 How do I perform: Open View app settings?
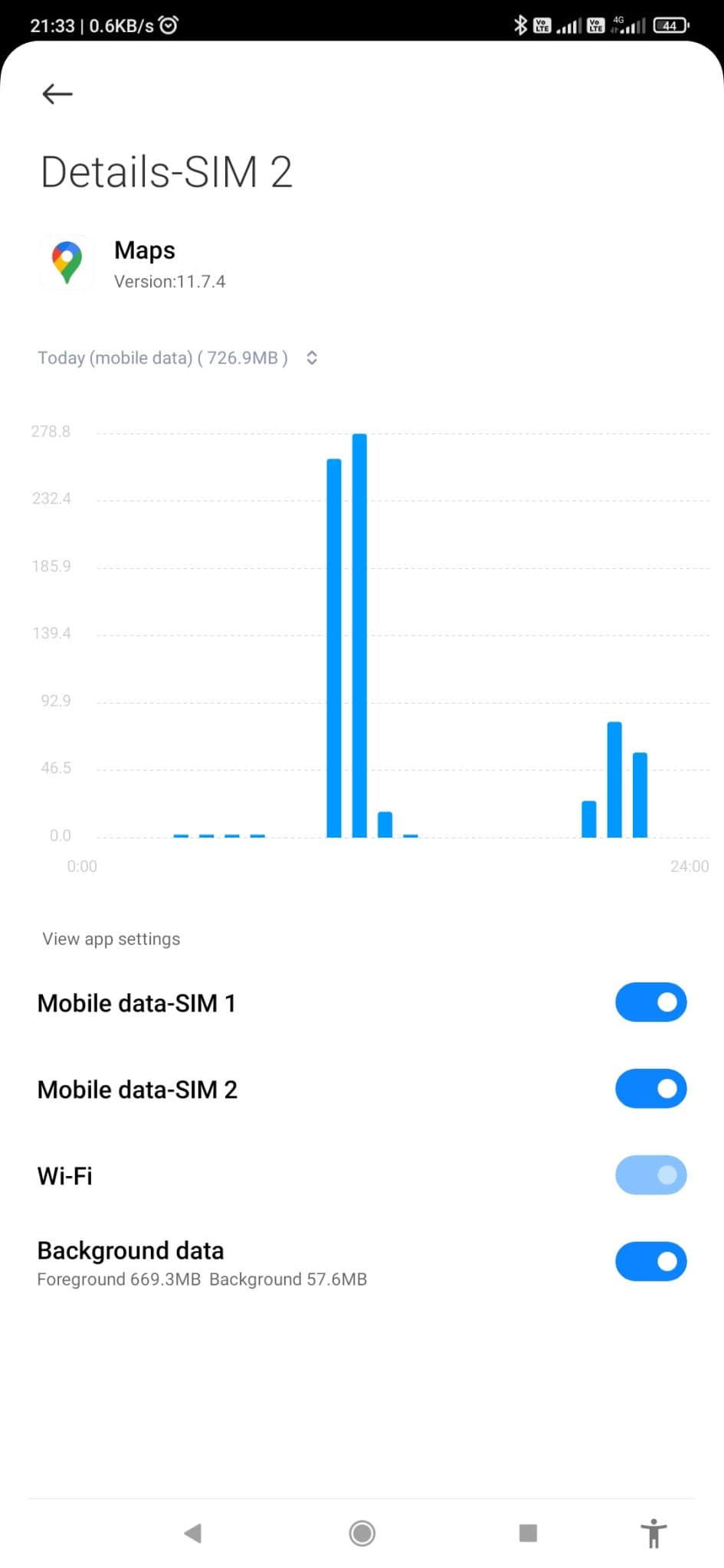coord(110,938)
